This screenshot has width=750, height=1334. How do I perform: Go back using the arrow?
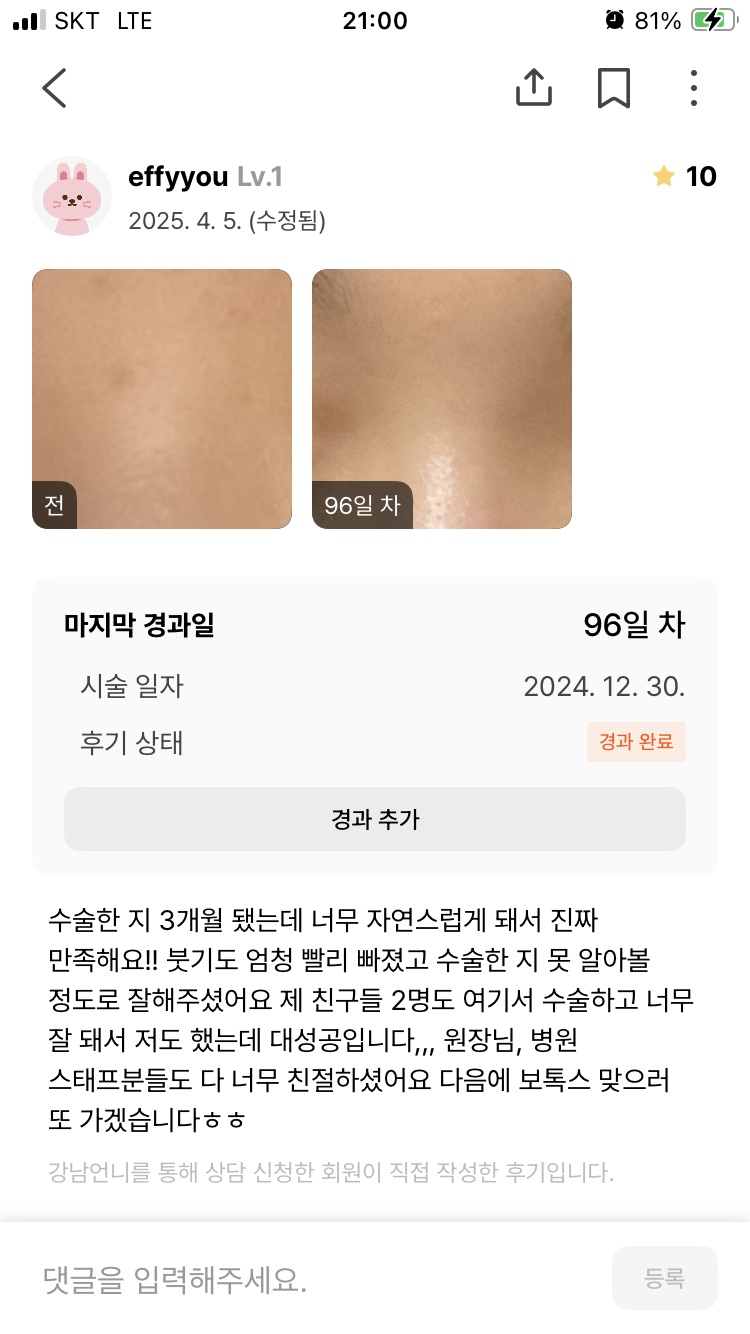pos(54,88)
